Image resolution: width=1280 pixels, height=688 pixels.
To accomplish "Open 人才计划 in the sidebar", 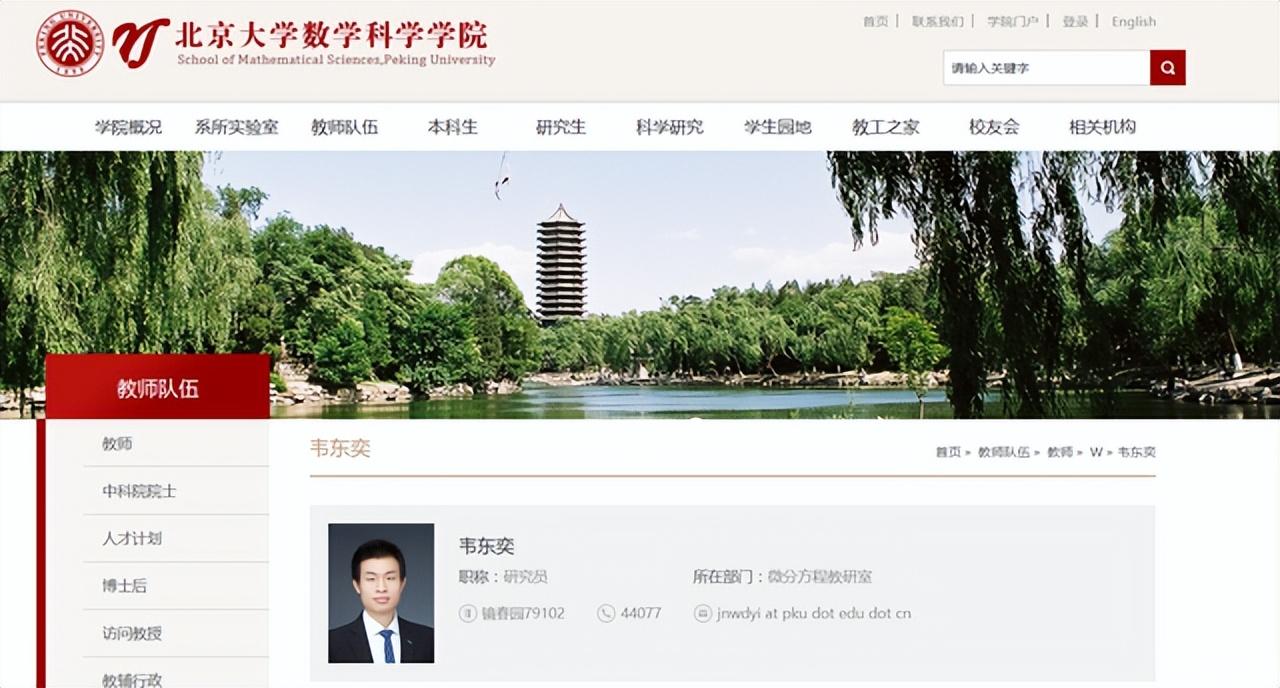I will click(x=131, y=538).
